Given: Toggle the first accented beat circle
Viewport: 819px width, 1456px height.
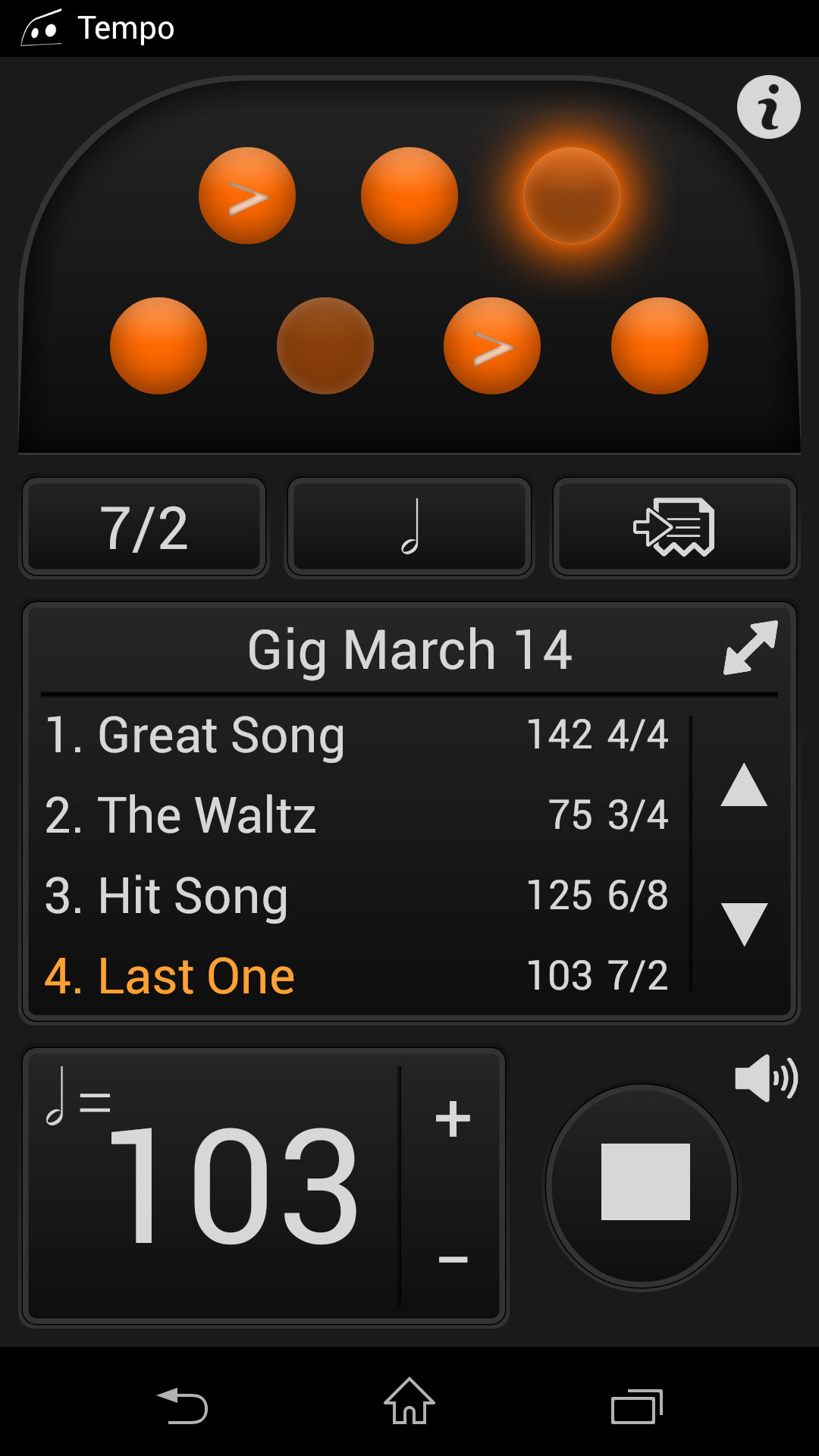Looking at the screenshot, I should (x=247, y=196).
